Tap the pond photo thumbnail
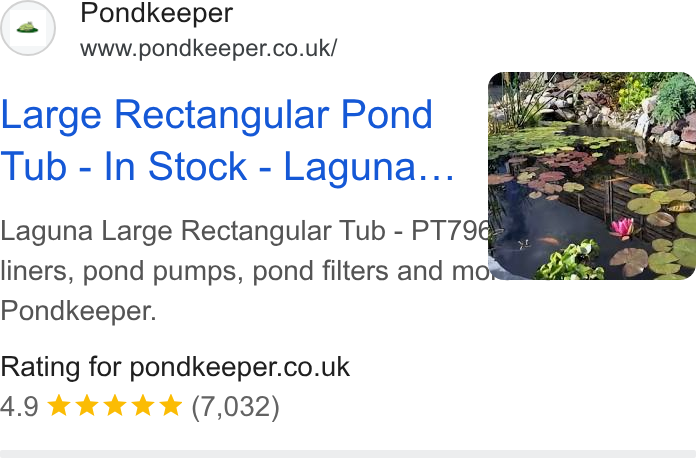Screen dimensions: 696x458 pos(592,176)
